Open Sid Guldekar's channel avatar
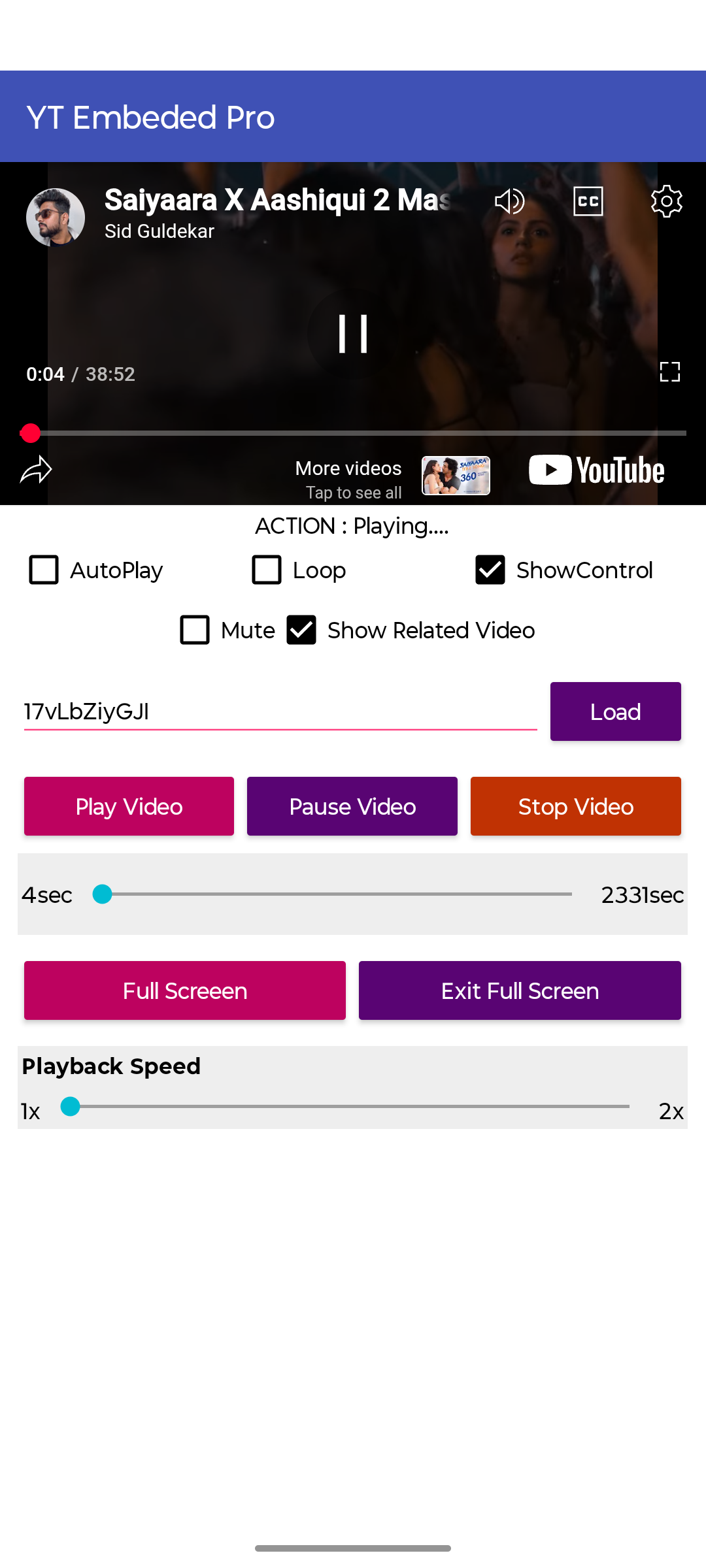This screenshot has height=1568, width=706. (x=56, y=218)
